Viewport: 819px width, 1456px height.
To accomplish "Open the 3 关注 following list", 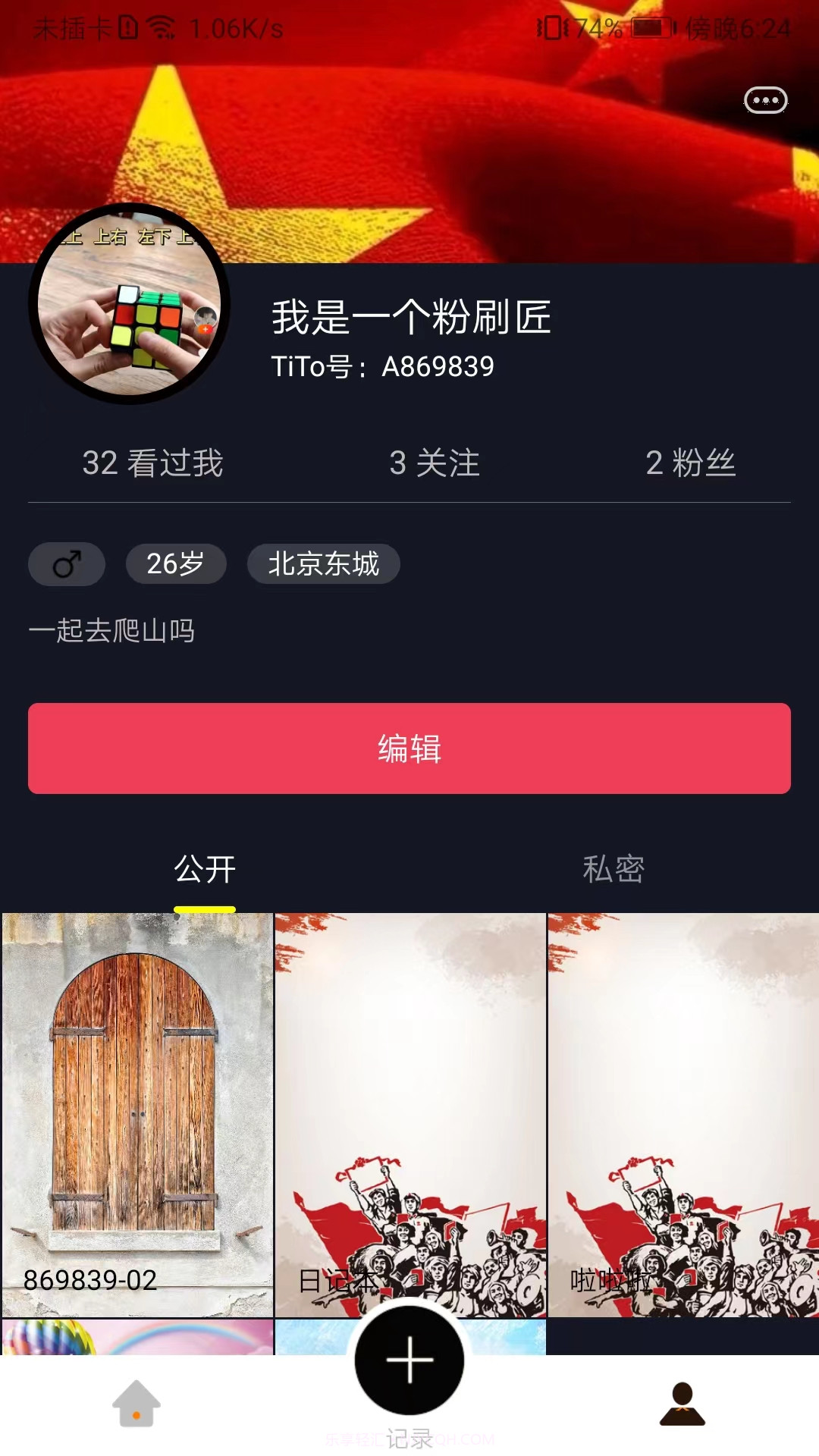I will [434, 465].
